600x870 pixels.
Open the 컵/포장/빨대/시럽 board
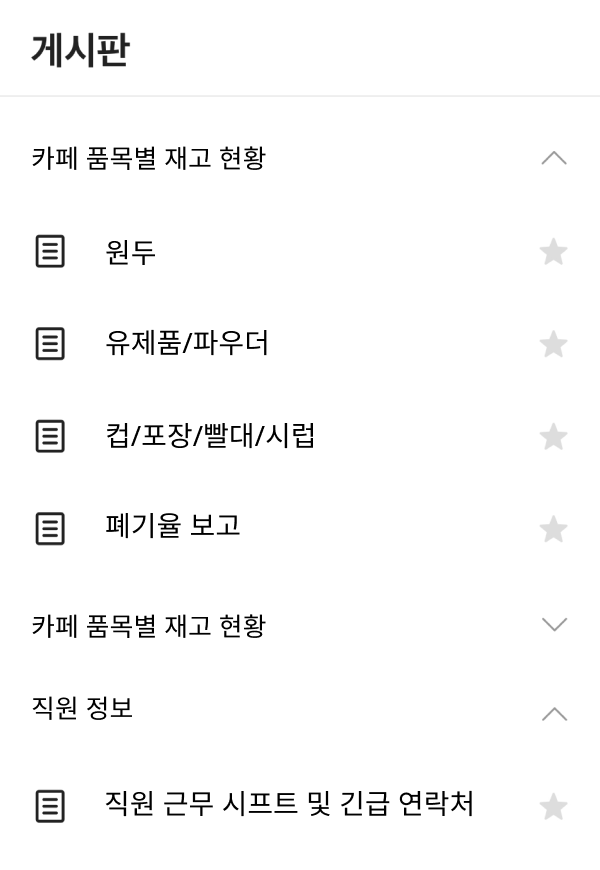210,436
